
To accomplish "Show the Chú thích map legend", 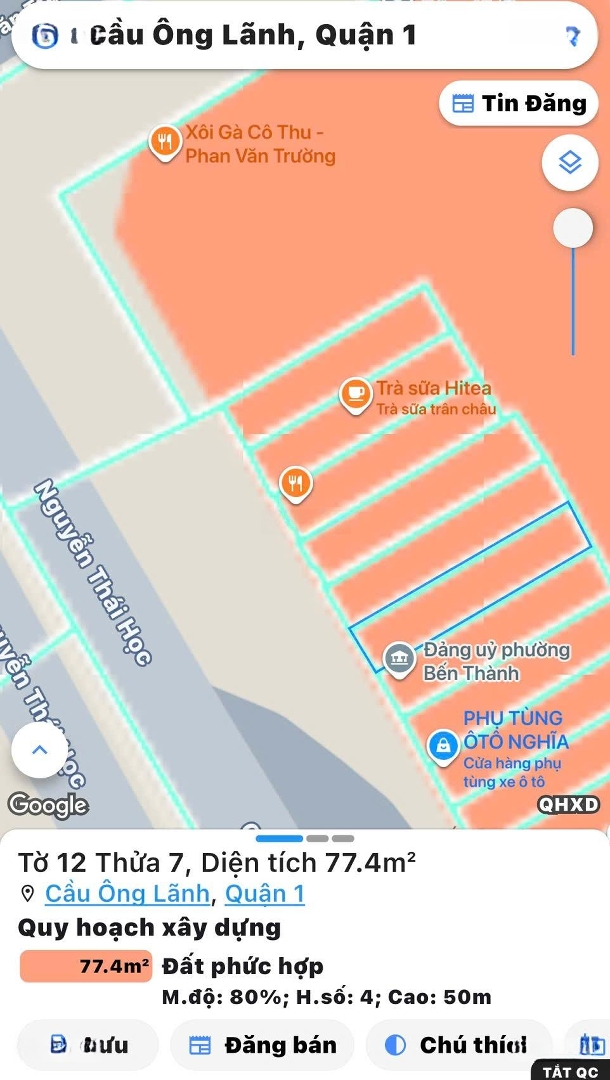I will [458, 1045].
